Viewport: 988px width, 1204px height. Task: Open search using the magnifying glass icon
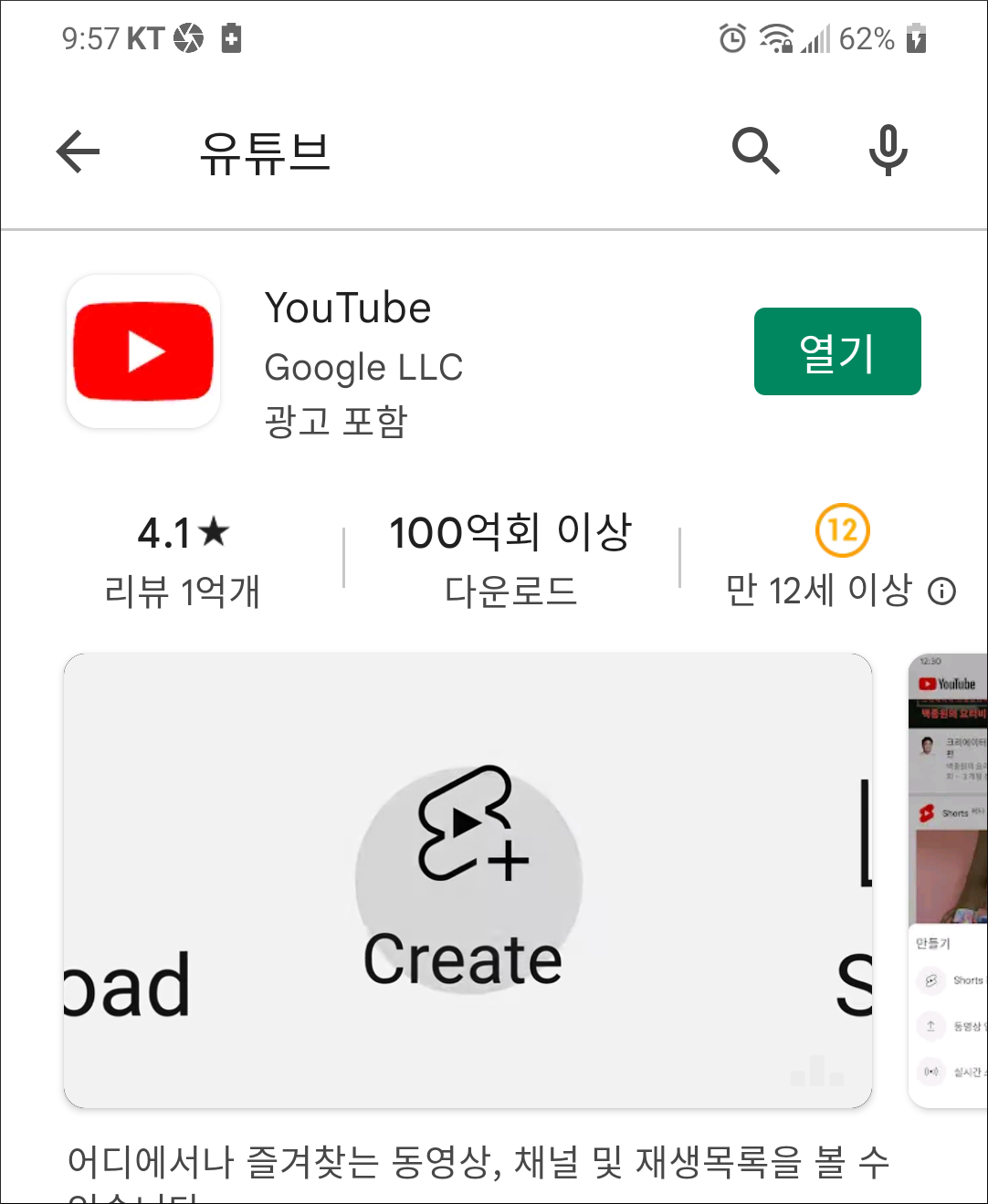[755, 152]
